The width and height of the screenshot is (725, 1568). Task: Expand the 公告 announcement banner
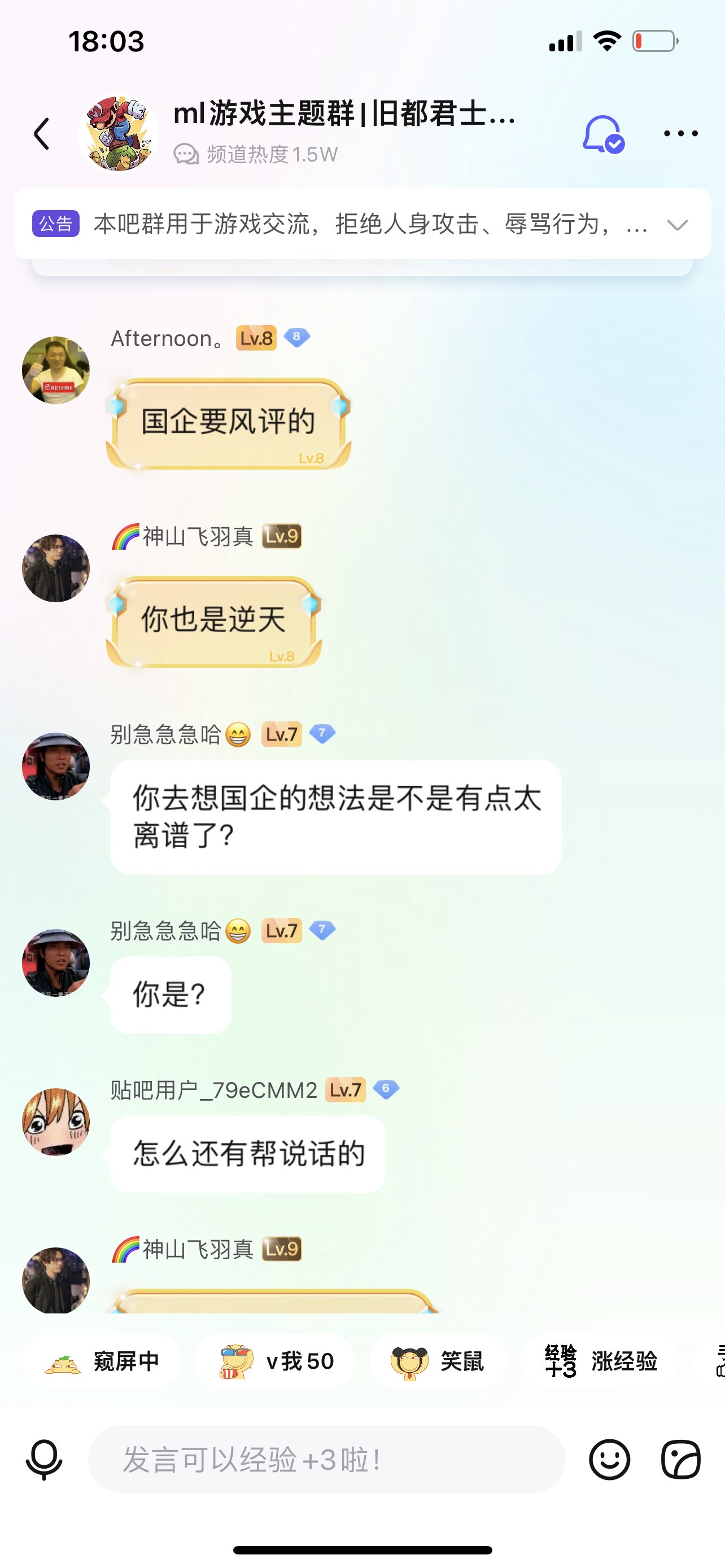[677, 225]
